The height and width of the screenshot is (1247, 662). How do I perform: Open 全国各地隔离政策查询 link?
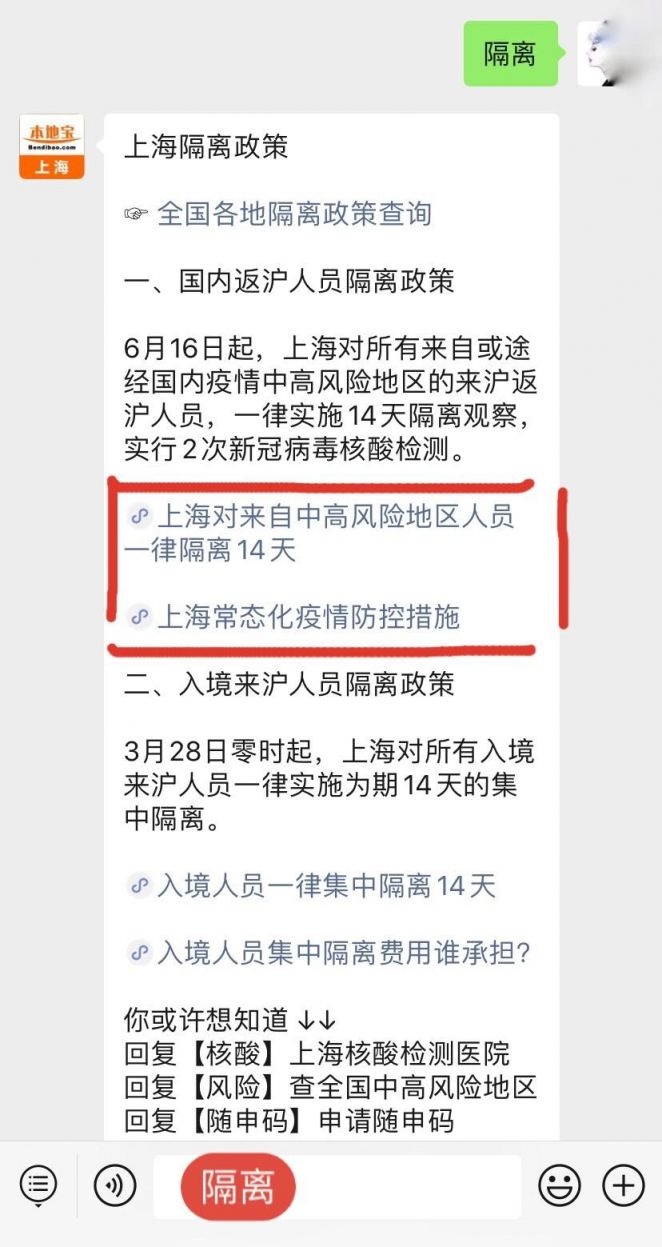coord(293,214)
